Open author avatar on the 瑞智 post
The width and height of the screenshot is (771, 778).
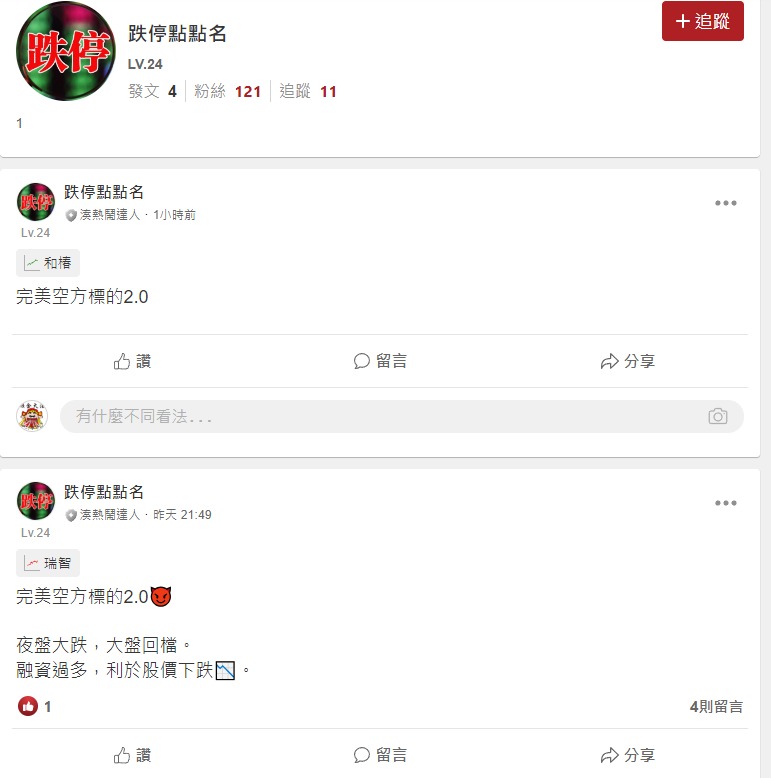36,501
